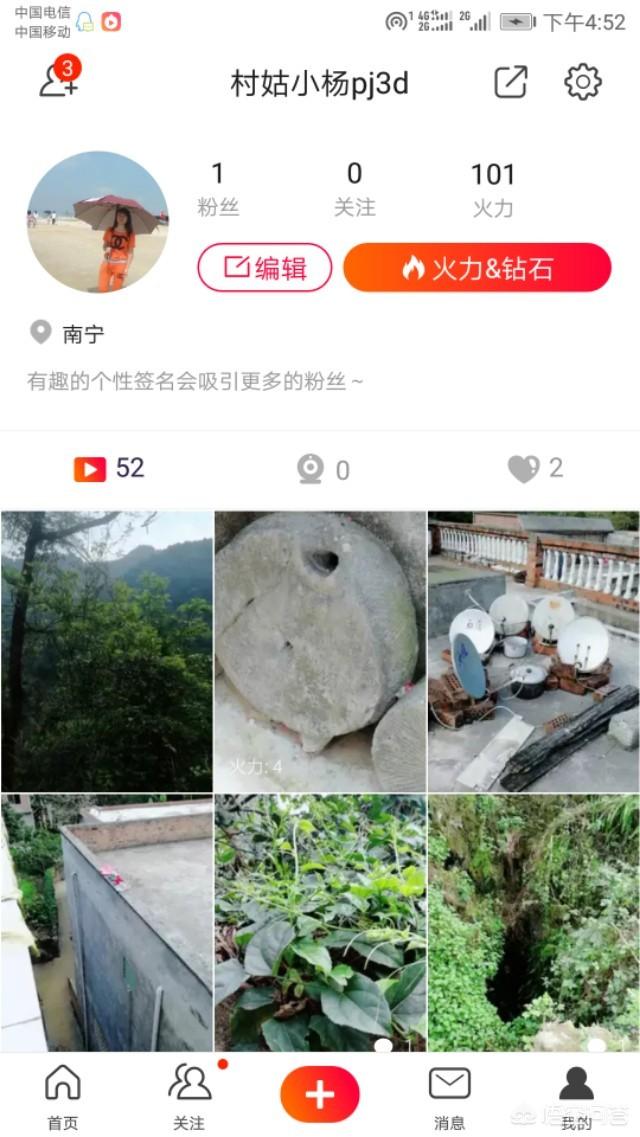The width and height of the screenshot is (640, 1137).
Task: View the 粉丝 list
Action: click(x=218, y=189)
